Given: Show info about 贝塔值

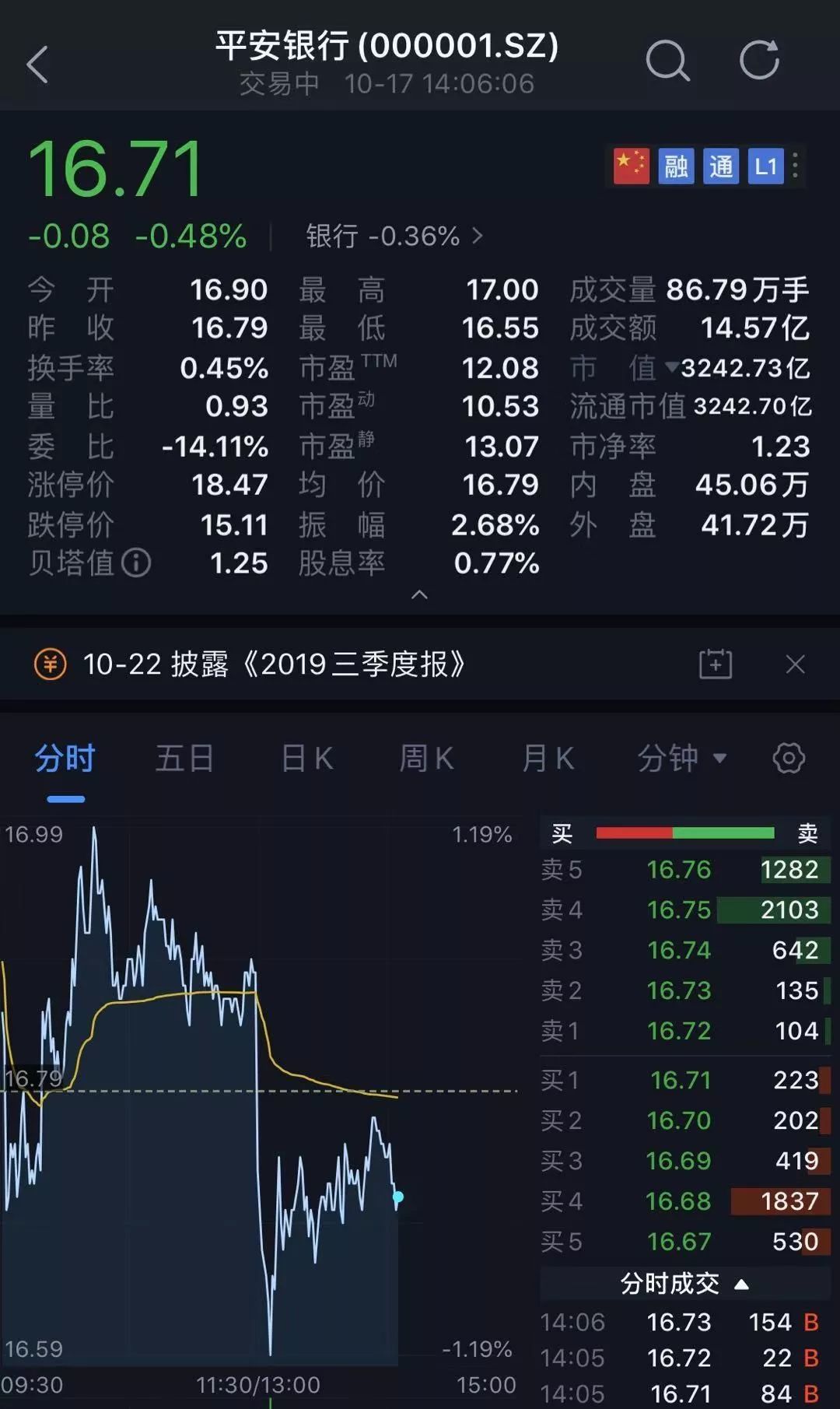Looking at the screenshot, I should pos(137,563).
